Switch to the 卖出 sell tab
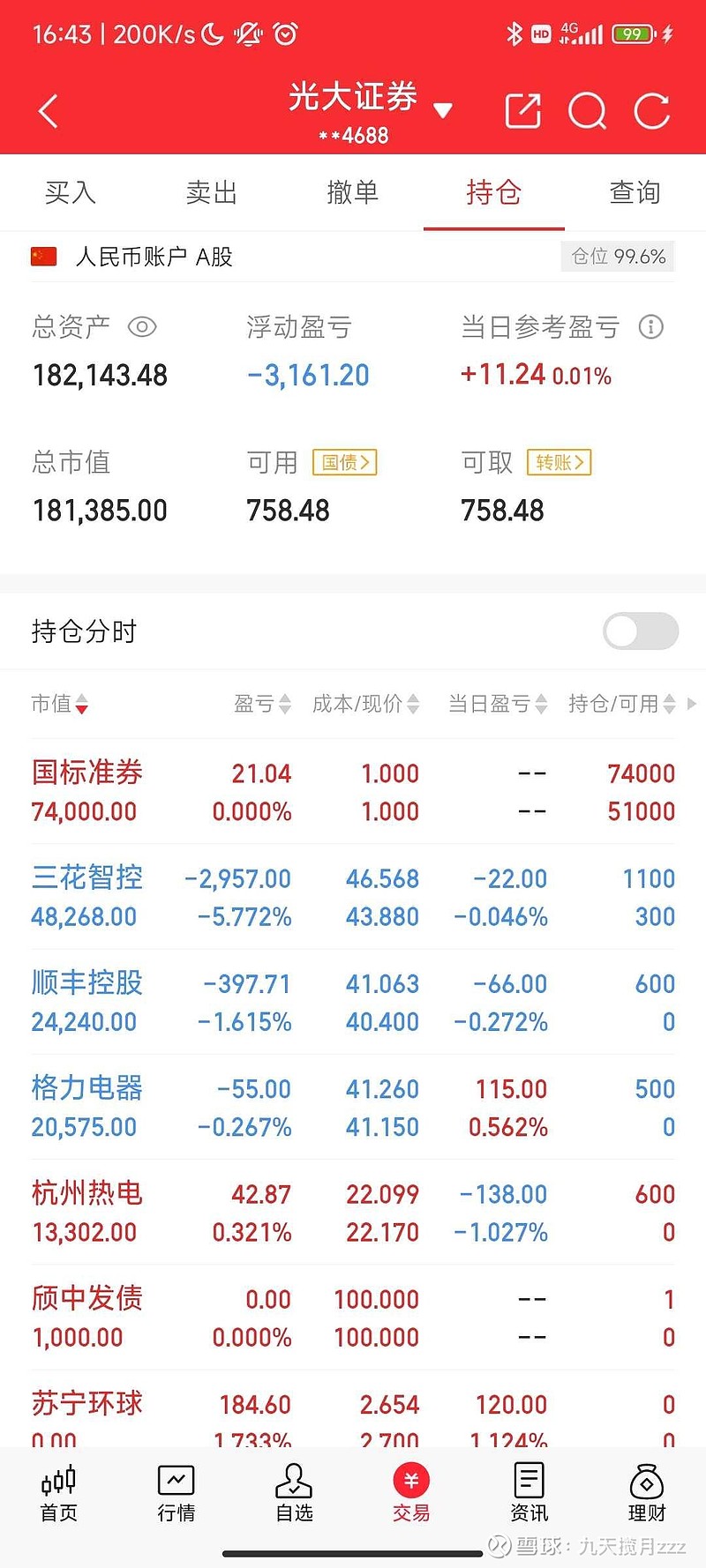Screen dimensions: 706x1568 pyautogui.click(x=211, y=192)
